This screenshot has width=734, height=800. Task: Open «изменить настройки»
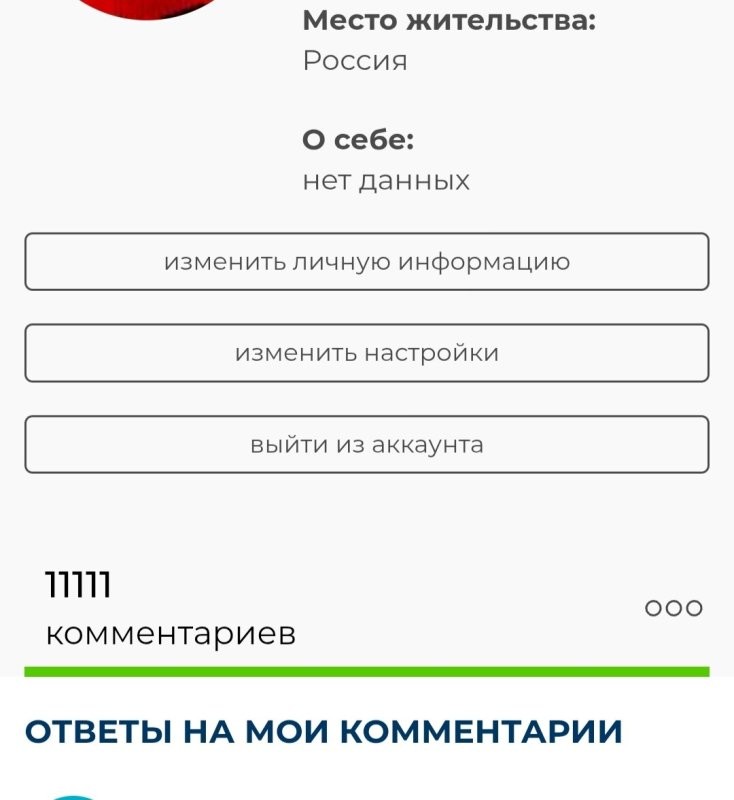pos(367,353)
